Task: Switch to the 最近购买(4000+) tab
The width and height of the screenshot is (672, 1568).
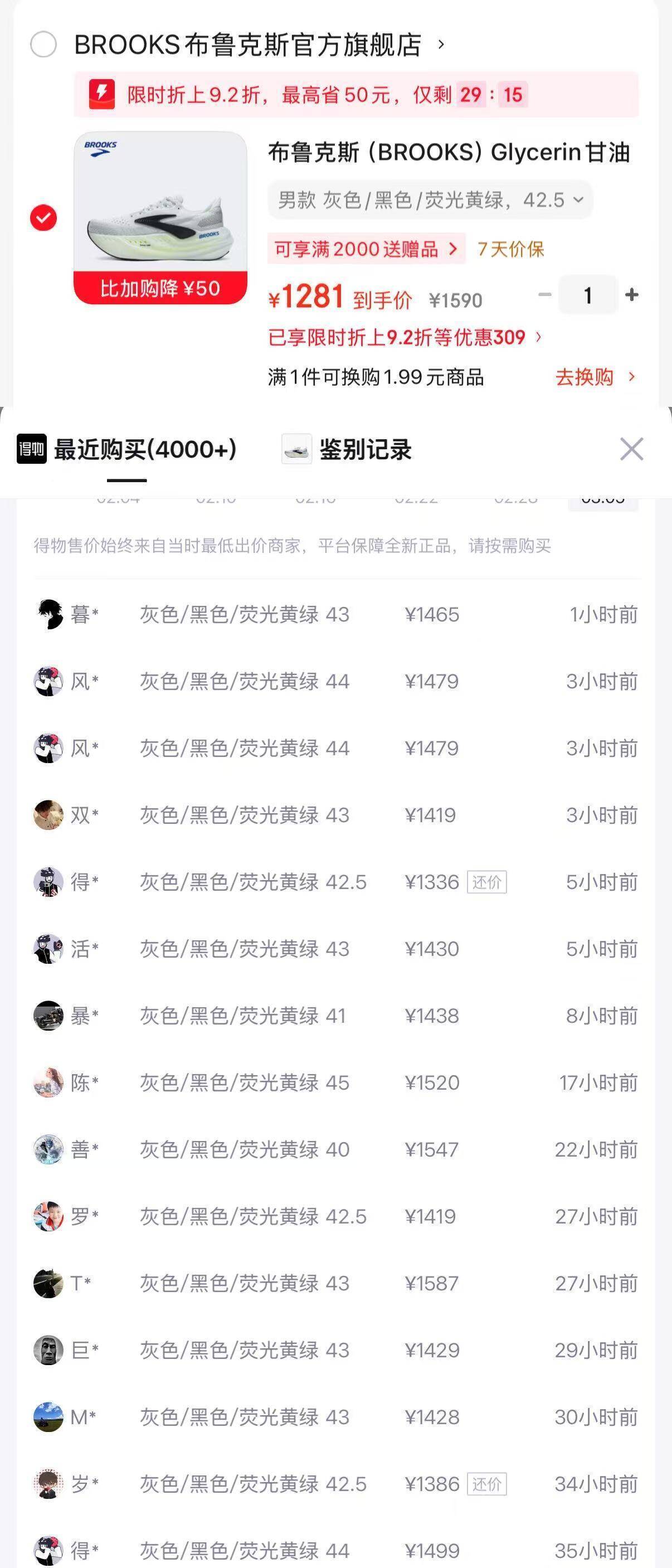Action: point(144,450)
